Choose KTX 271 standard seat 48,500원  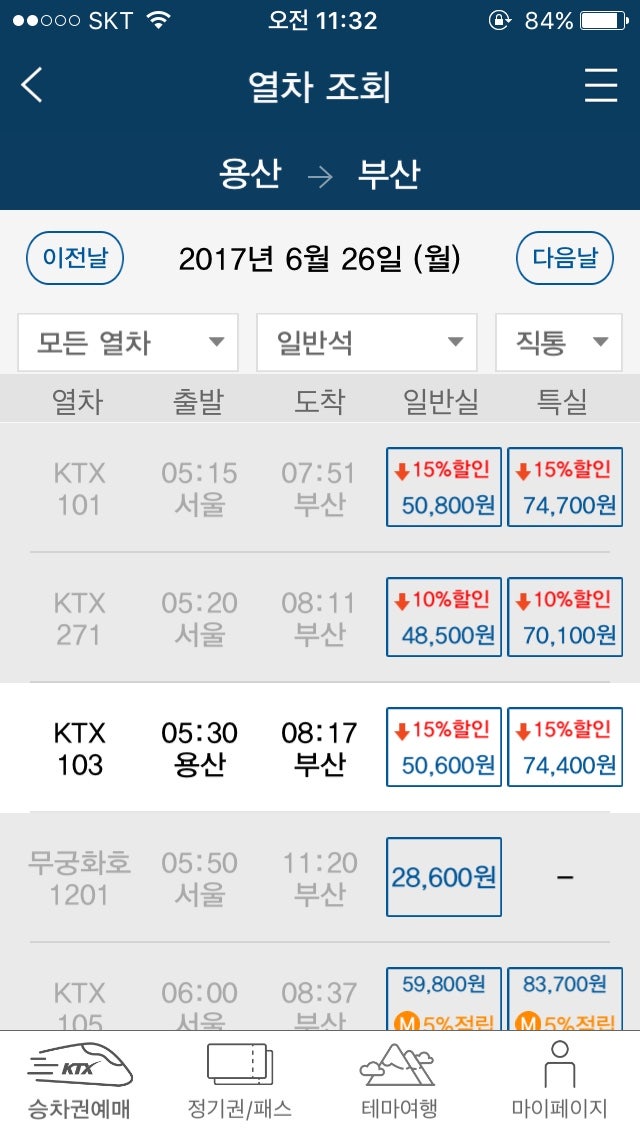(x=444, y=617)
